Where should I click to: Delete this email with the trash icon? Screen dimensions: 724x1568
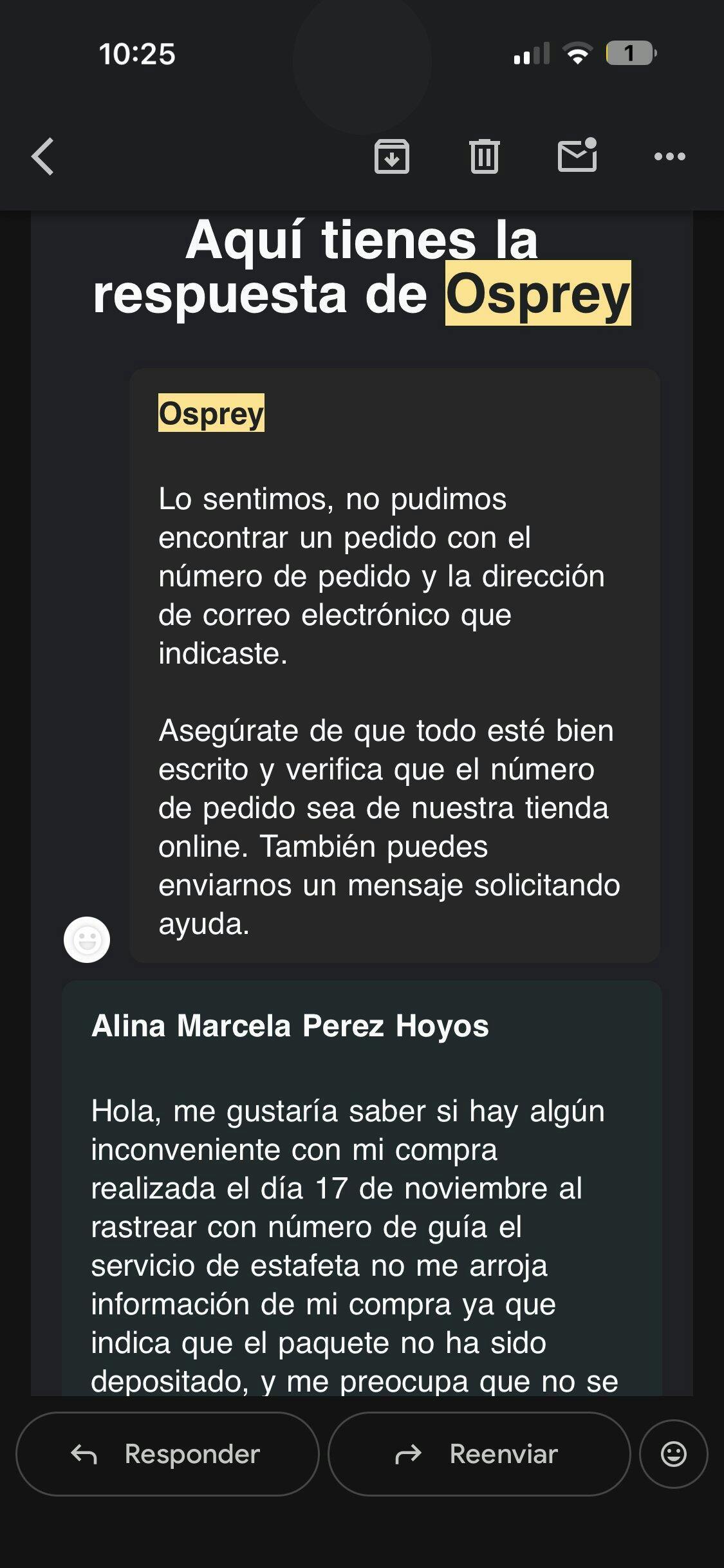coord(485,156)
